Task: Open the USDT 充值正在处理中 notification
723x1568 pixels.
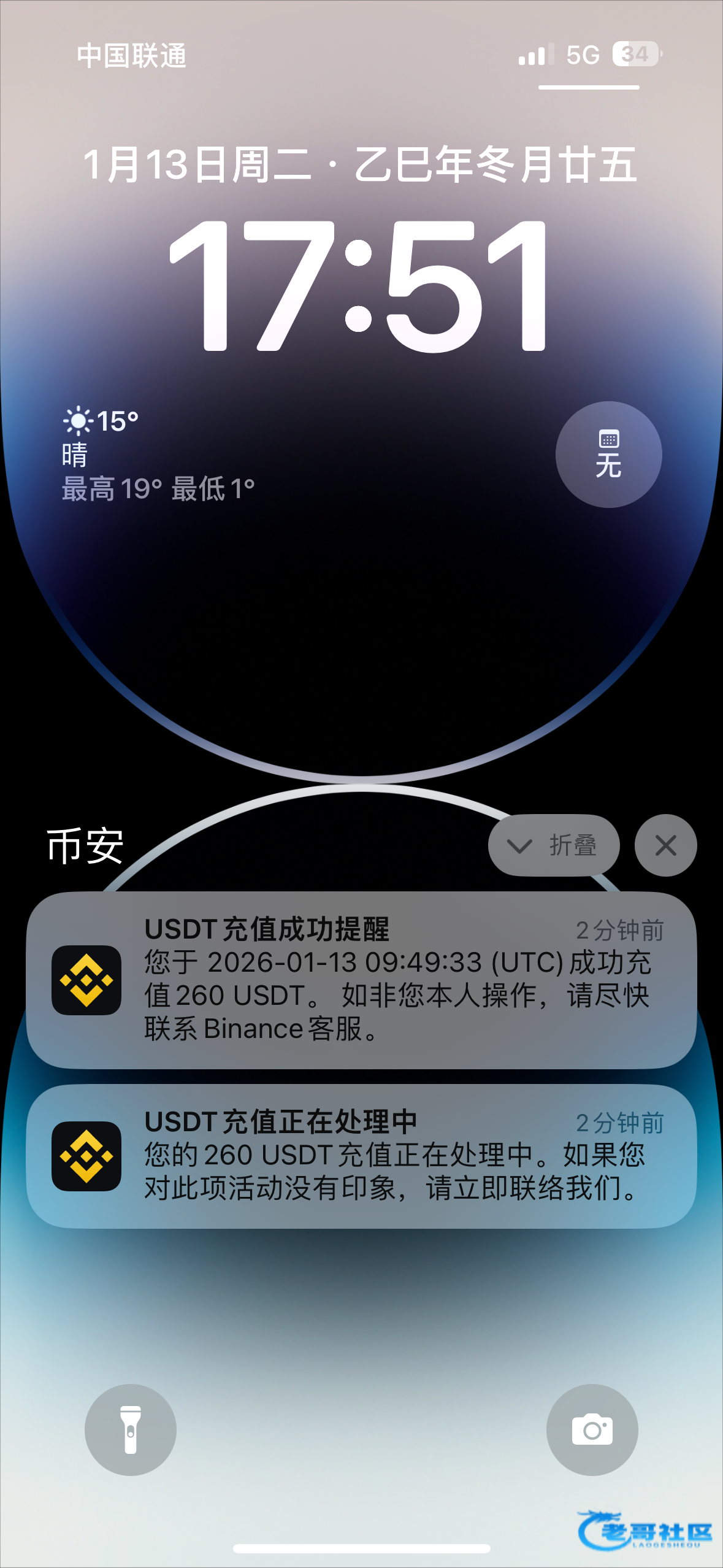Action: pos(361,1156)
